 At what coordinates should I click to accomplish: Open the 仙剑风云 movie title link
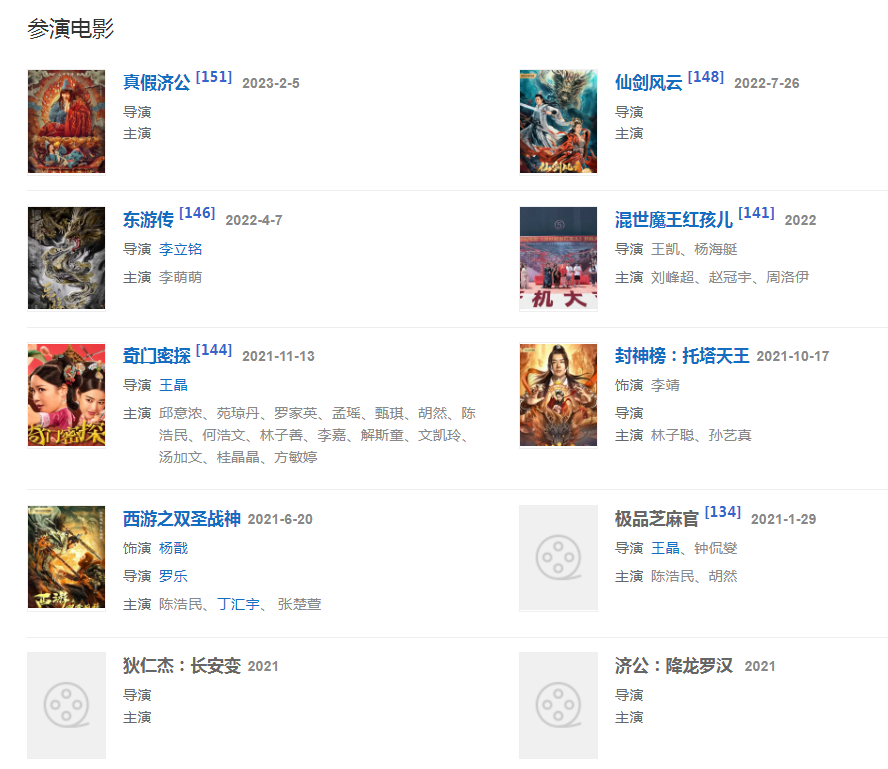click(x=648, y=83)
